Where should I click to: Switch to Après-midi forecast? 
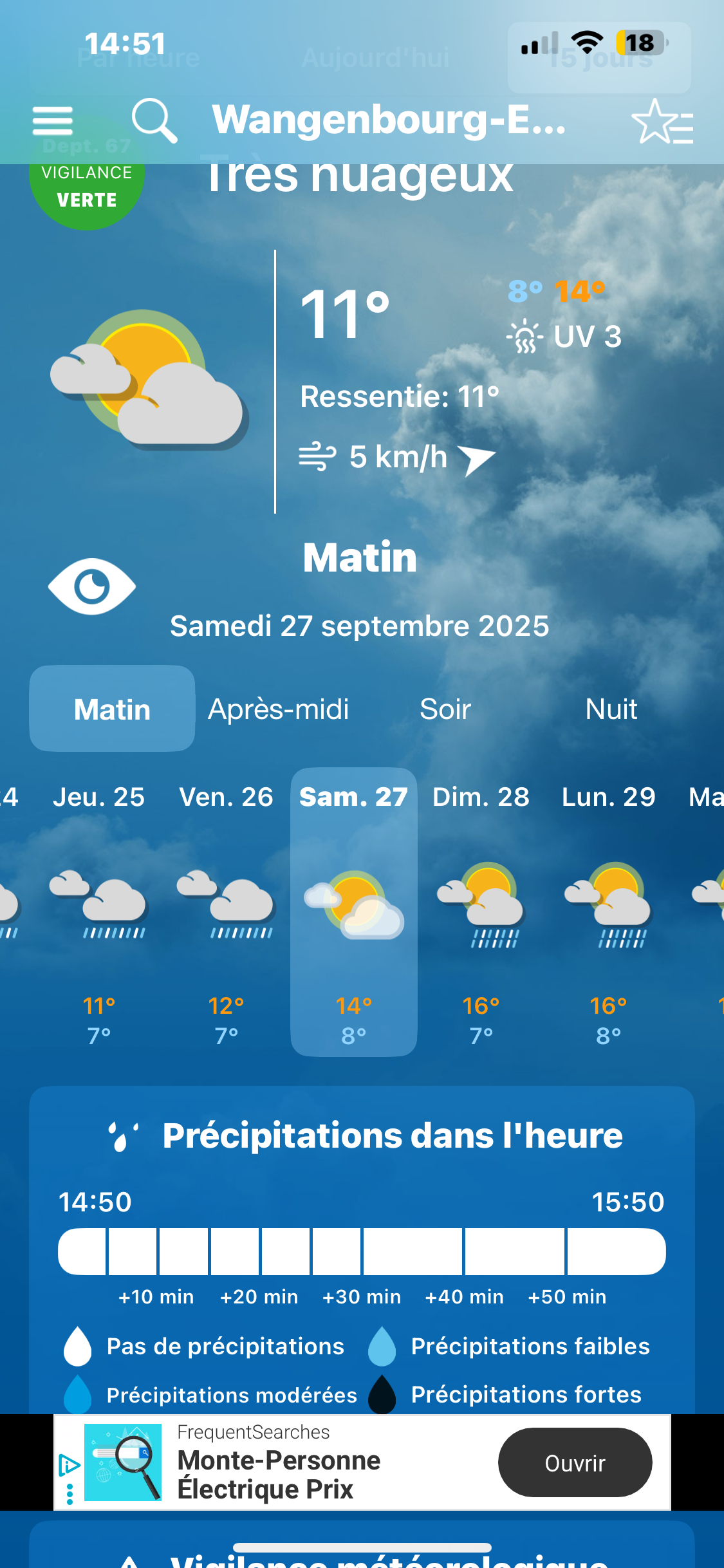(x=278, y=709)
